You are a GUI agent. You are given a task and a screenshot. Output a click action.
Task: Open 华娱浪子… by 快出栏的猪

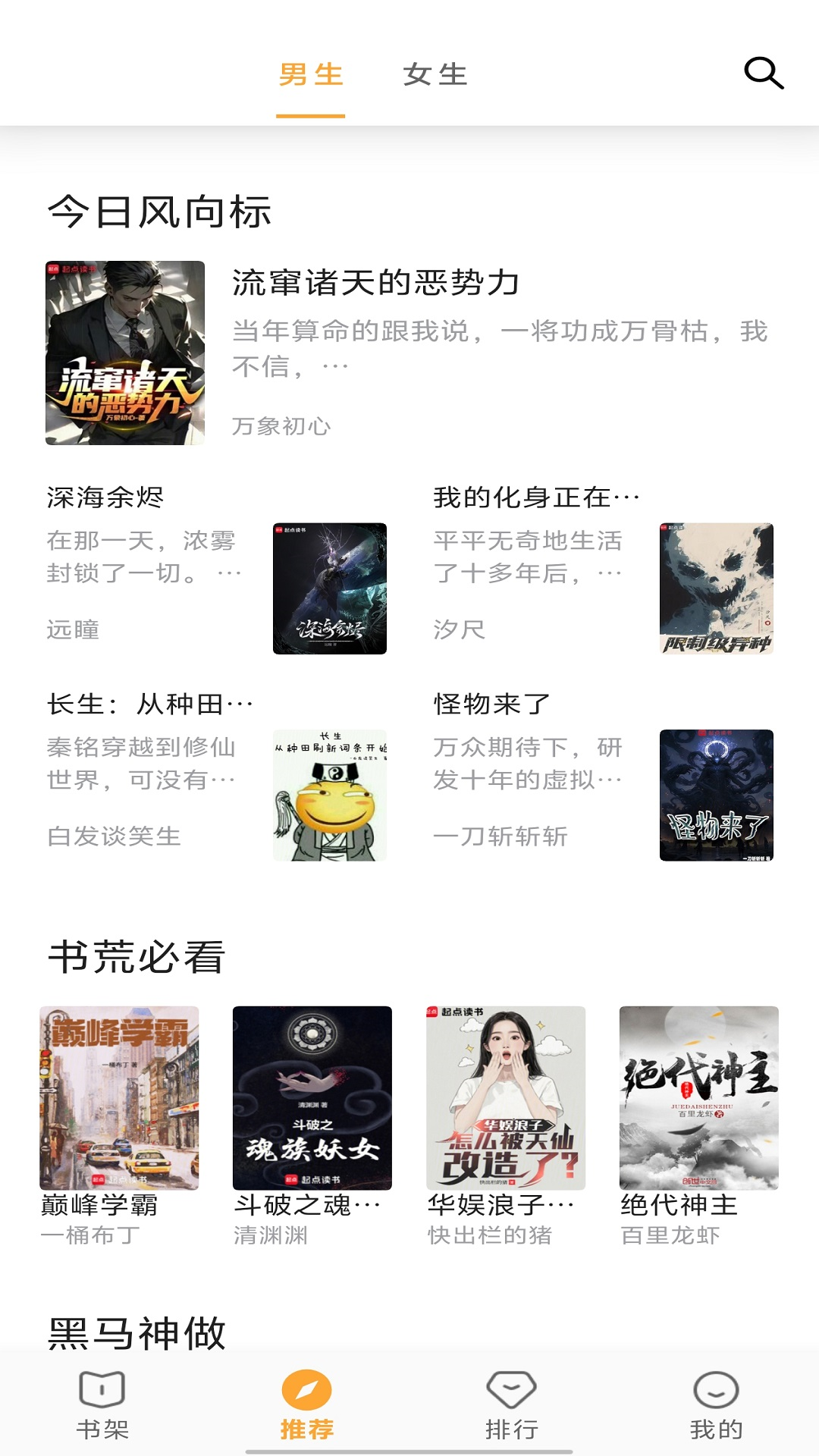(x=506, y=1098)
